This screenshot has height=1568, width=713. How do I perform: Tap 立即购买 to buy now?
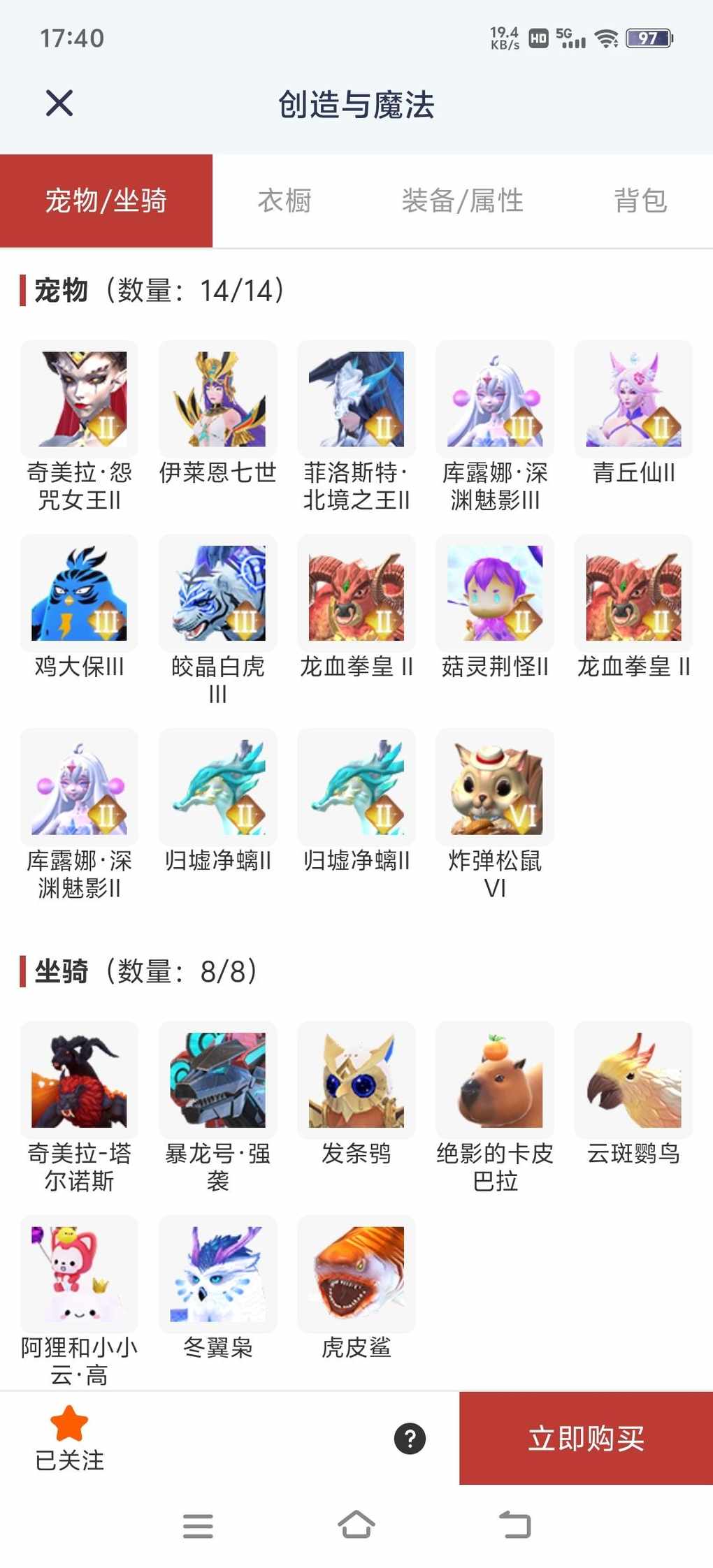point(586,1439)
